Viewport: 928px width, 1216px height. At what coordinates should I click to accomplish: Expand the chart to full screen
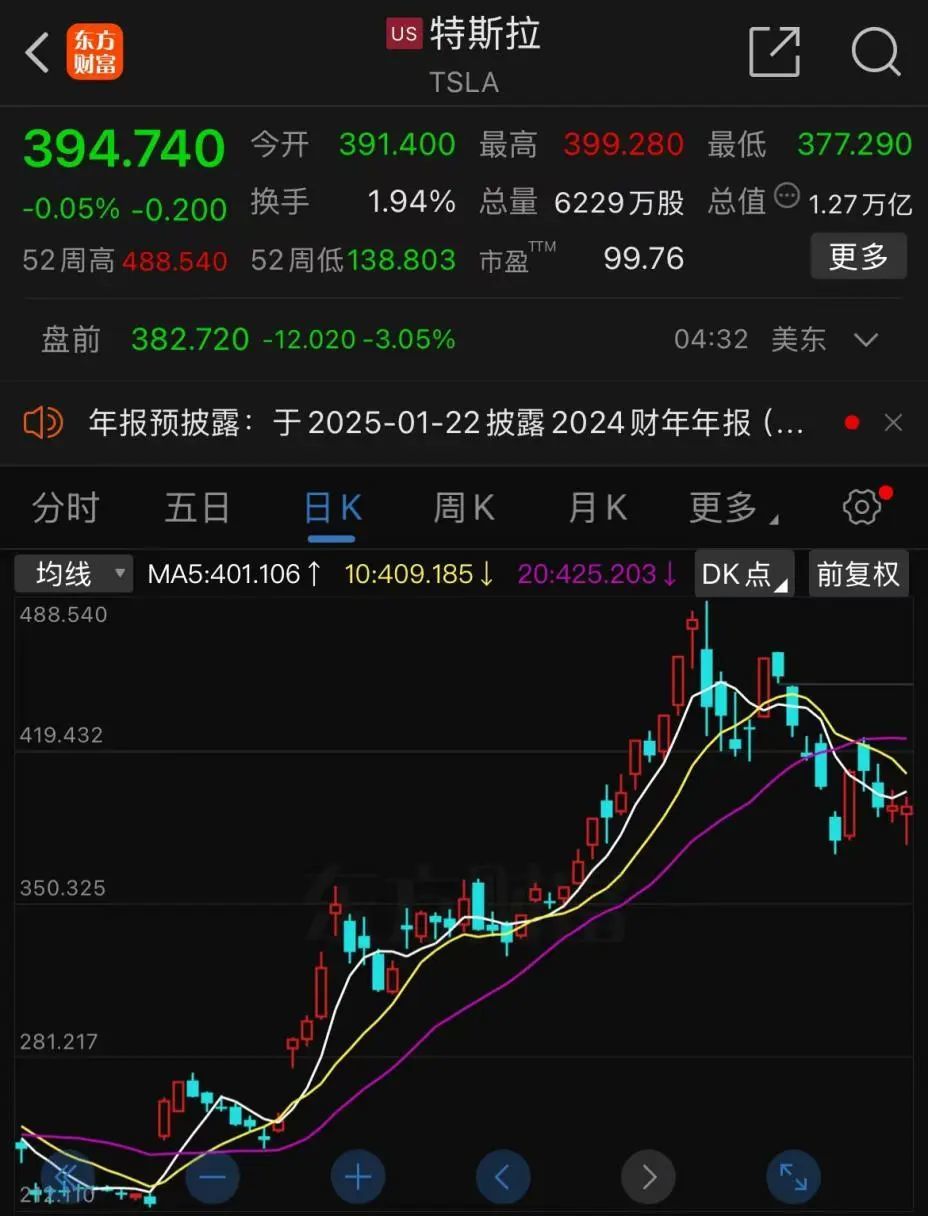pyautogui.click(x=793, y=1176)
